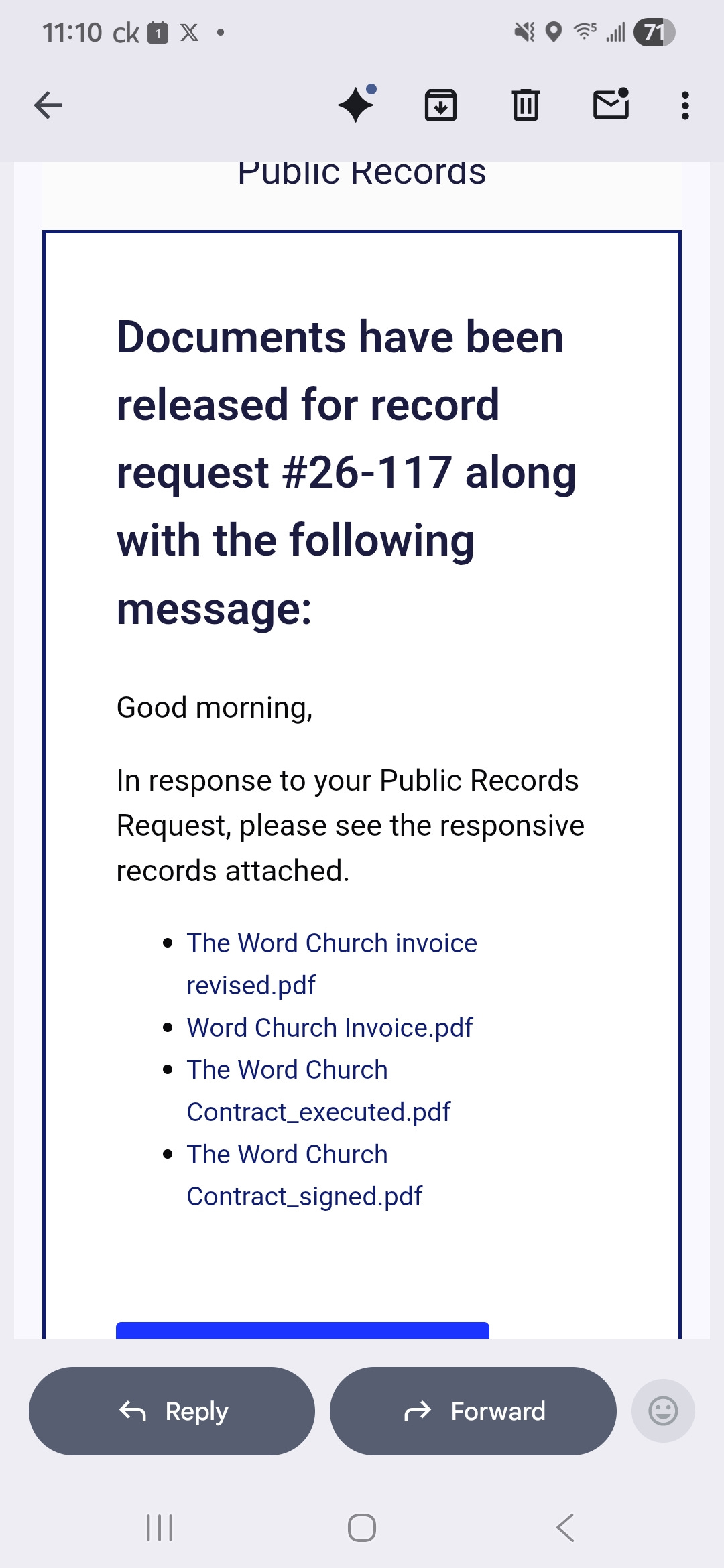Open The Word Church Contract_signed.pdf link

[x=304, y=1175]
